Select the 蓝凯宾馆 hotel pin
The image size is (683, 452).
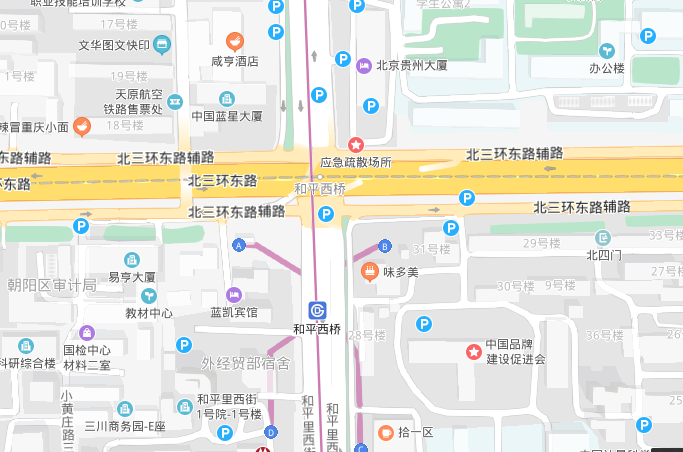[234, 294]
